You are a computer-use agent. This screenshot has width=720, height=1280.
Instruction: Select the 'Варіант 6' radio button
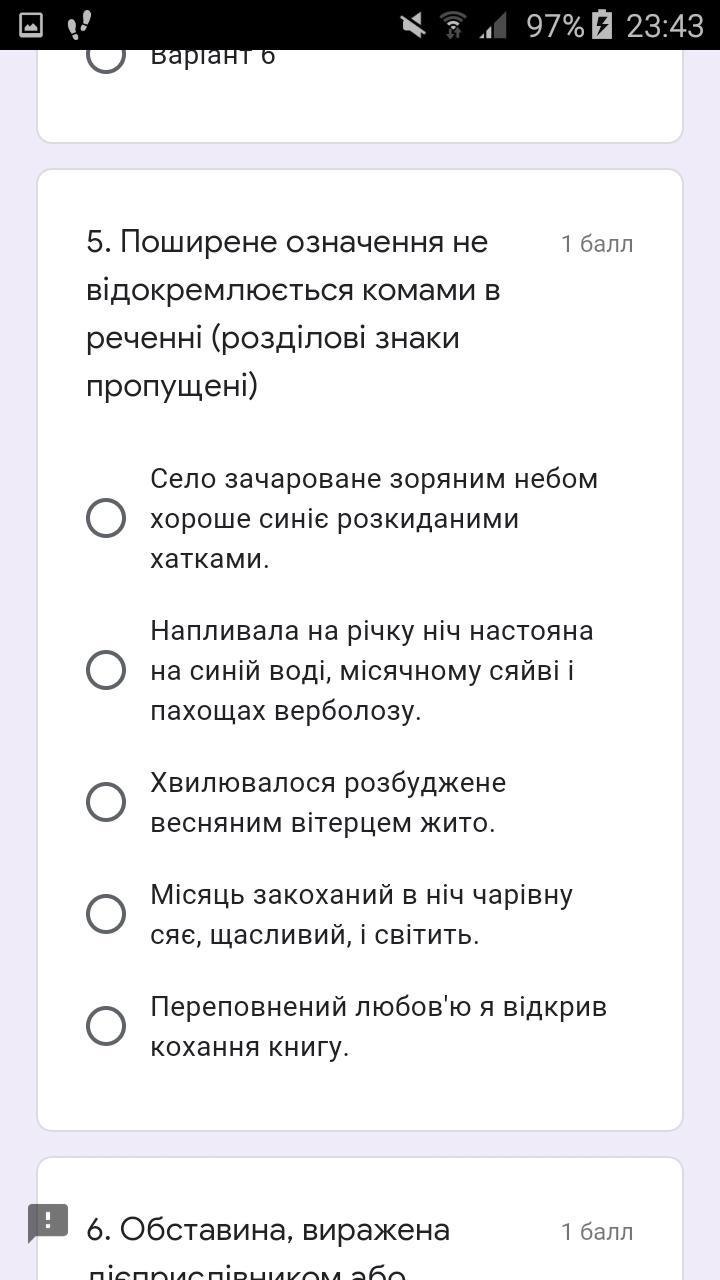106,58
